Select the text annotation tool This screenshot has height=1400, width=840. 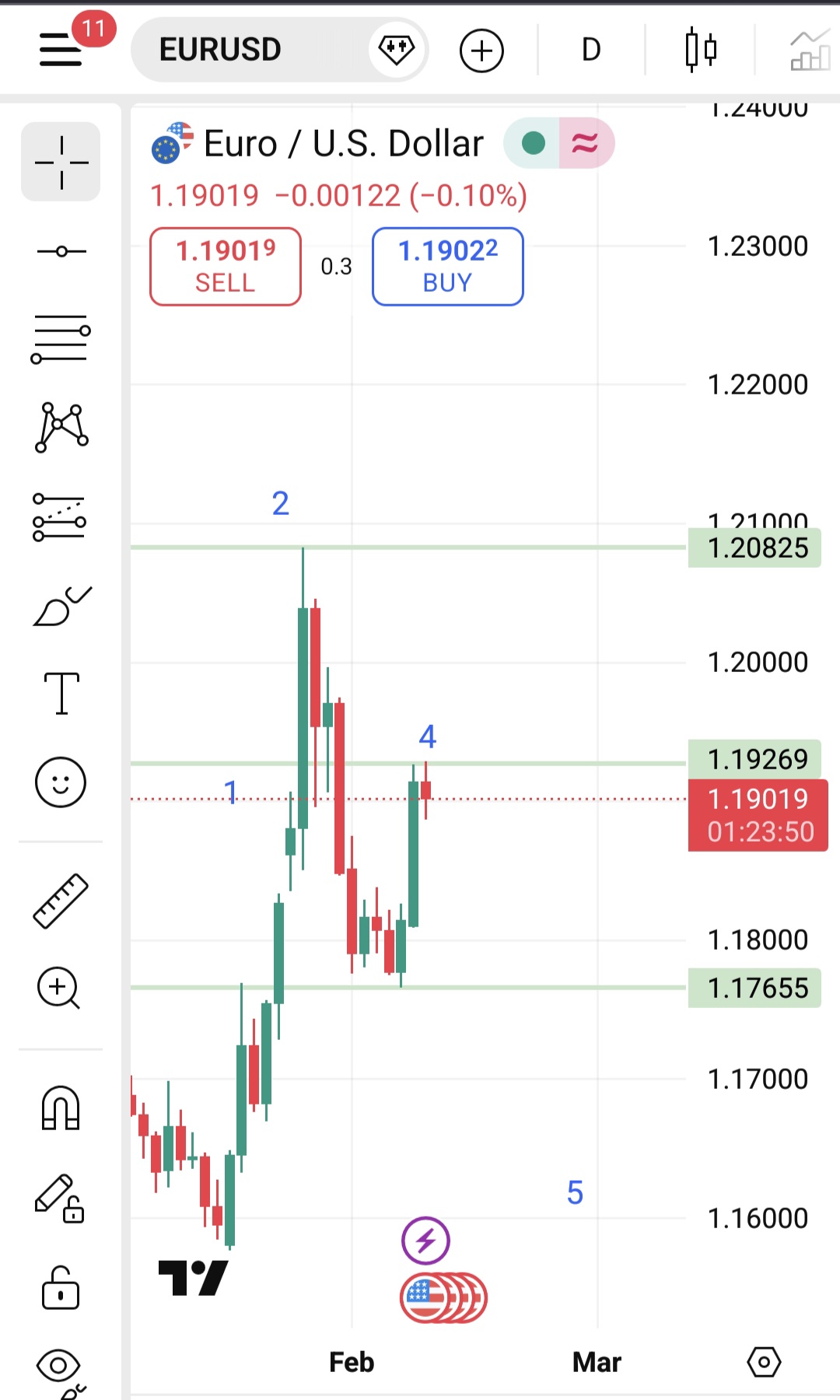pos(61,693)
